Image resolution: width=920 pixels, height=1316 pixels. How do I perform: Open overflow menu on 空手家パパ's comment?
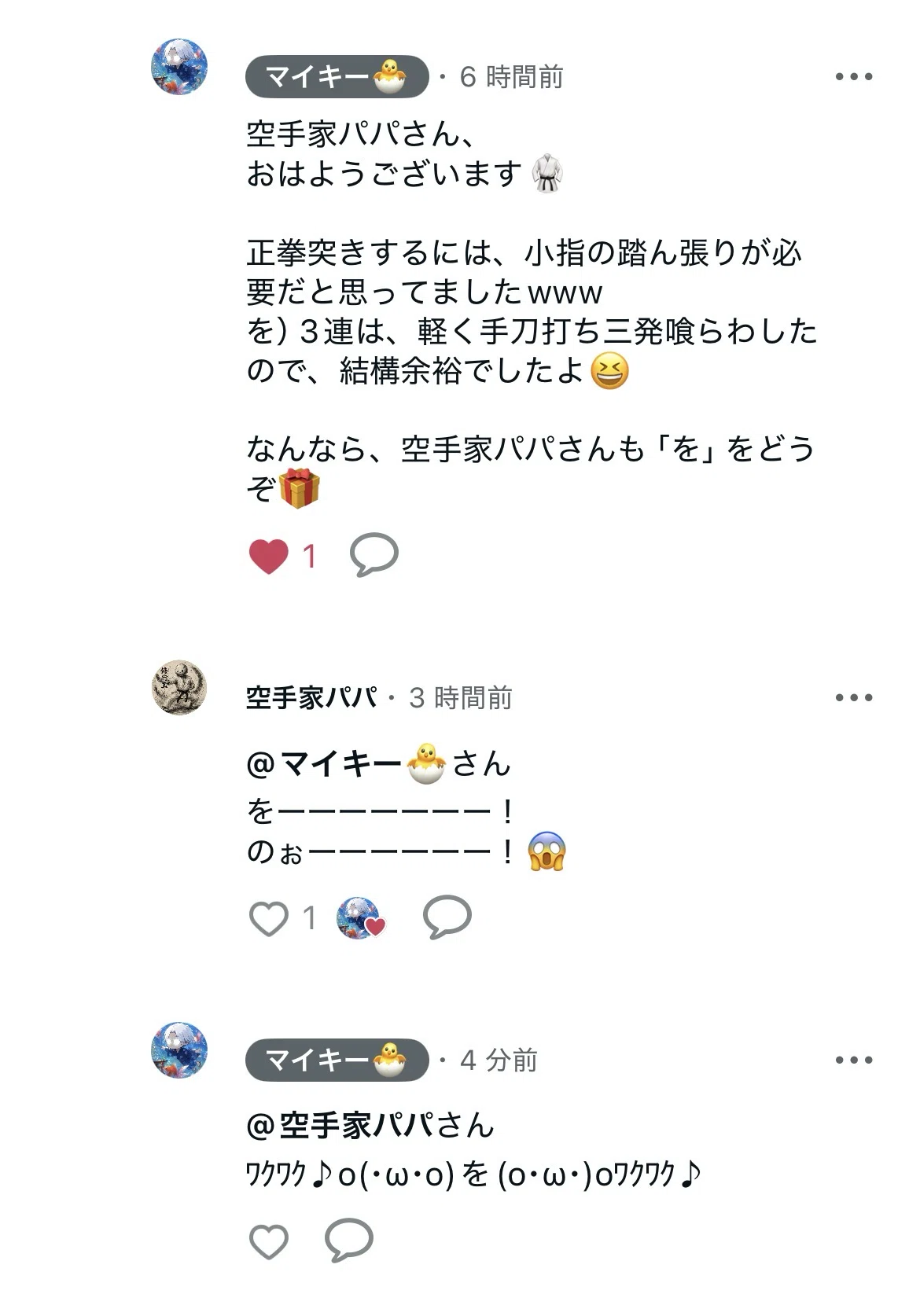pos(854,698)
